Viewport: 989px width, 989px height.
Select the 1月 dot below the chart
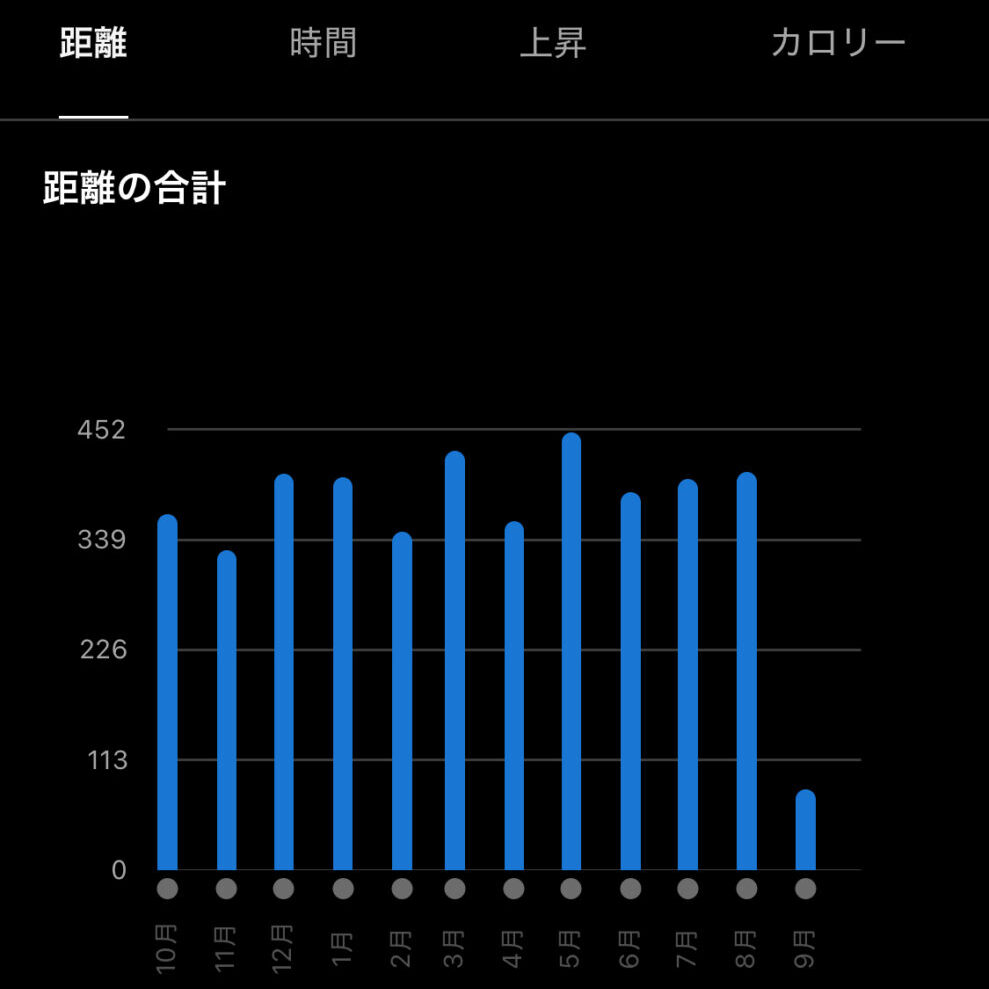[x=343, y=888]
